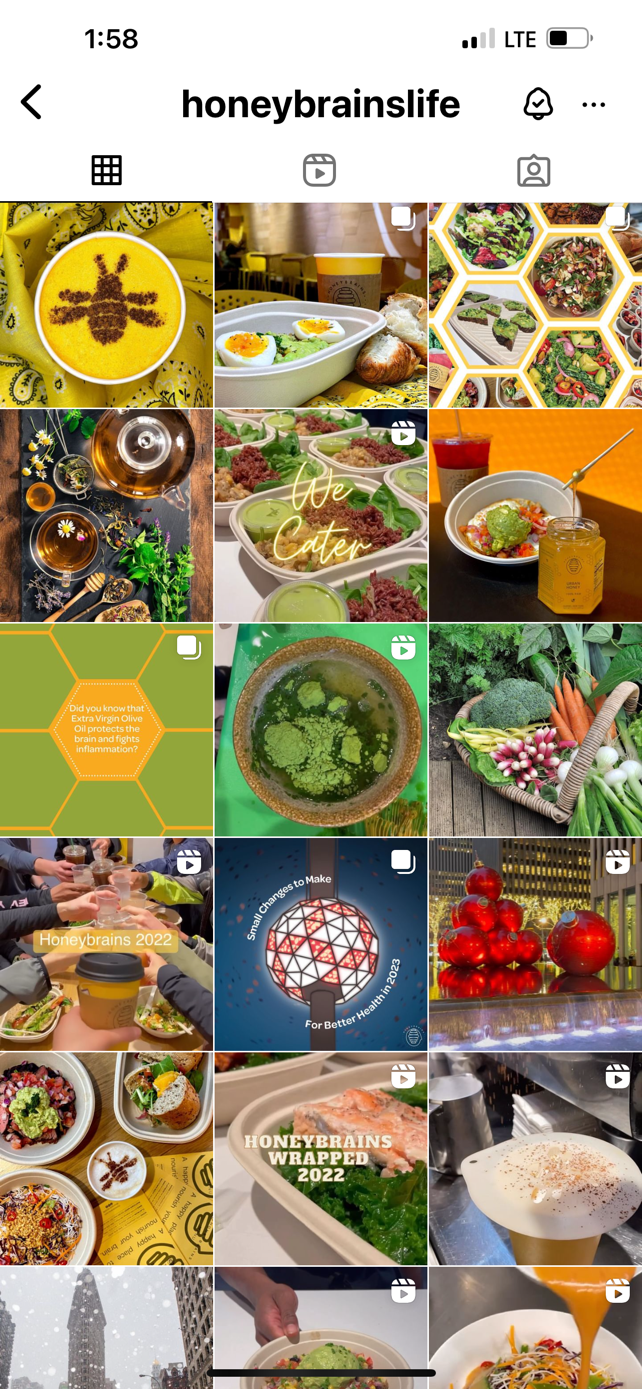Open the honeycomb salad collage post
The height and width of the screenshot is (1389, 642).
point(535,304)
